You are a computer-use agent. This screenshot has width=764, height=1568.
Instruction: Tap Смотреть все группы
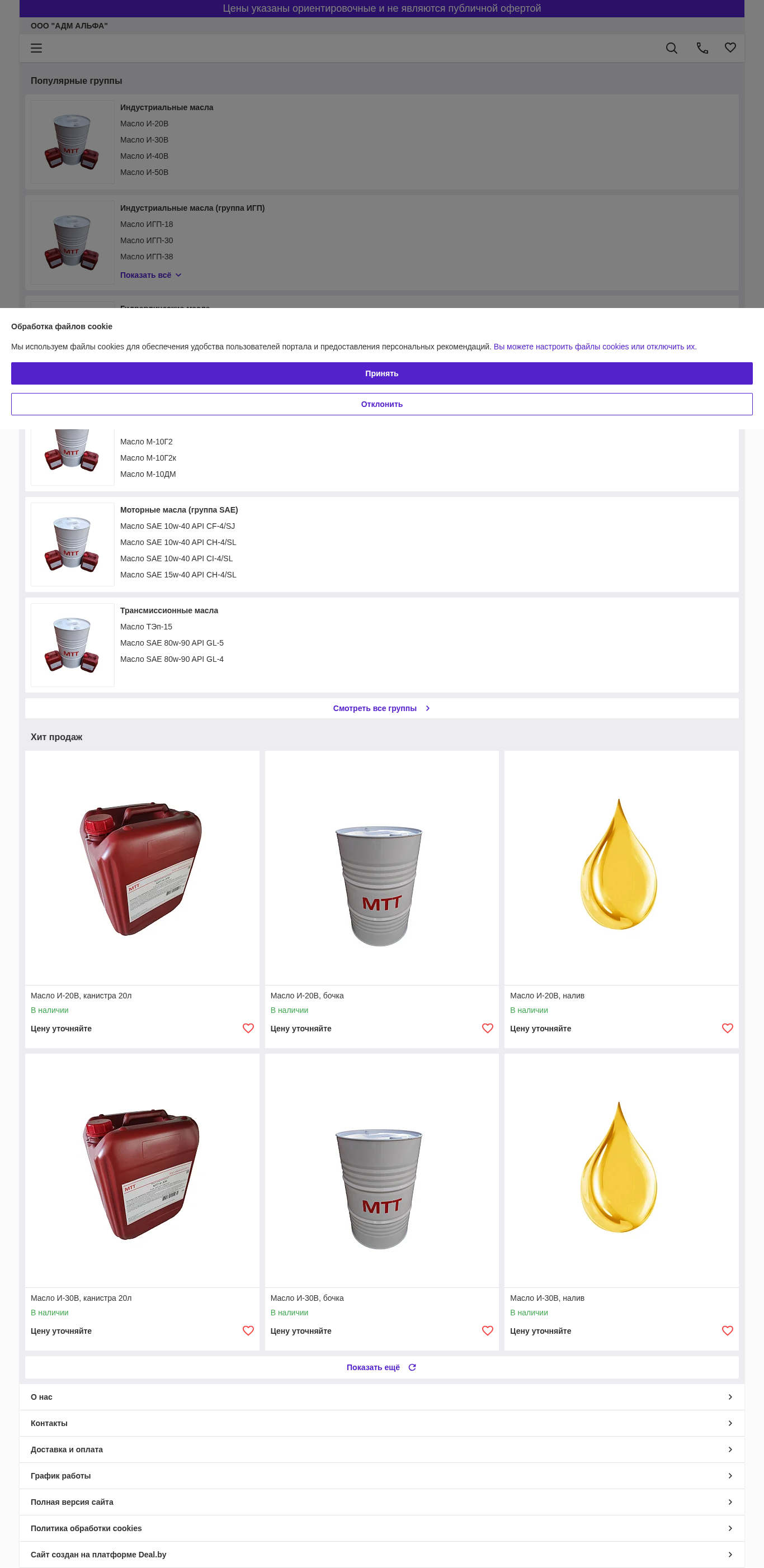tap(381, 708)
